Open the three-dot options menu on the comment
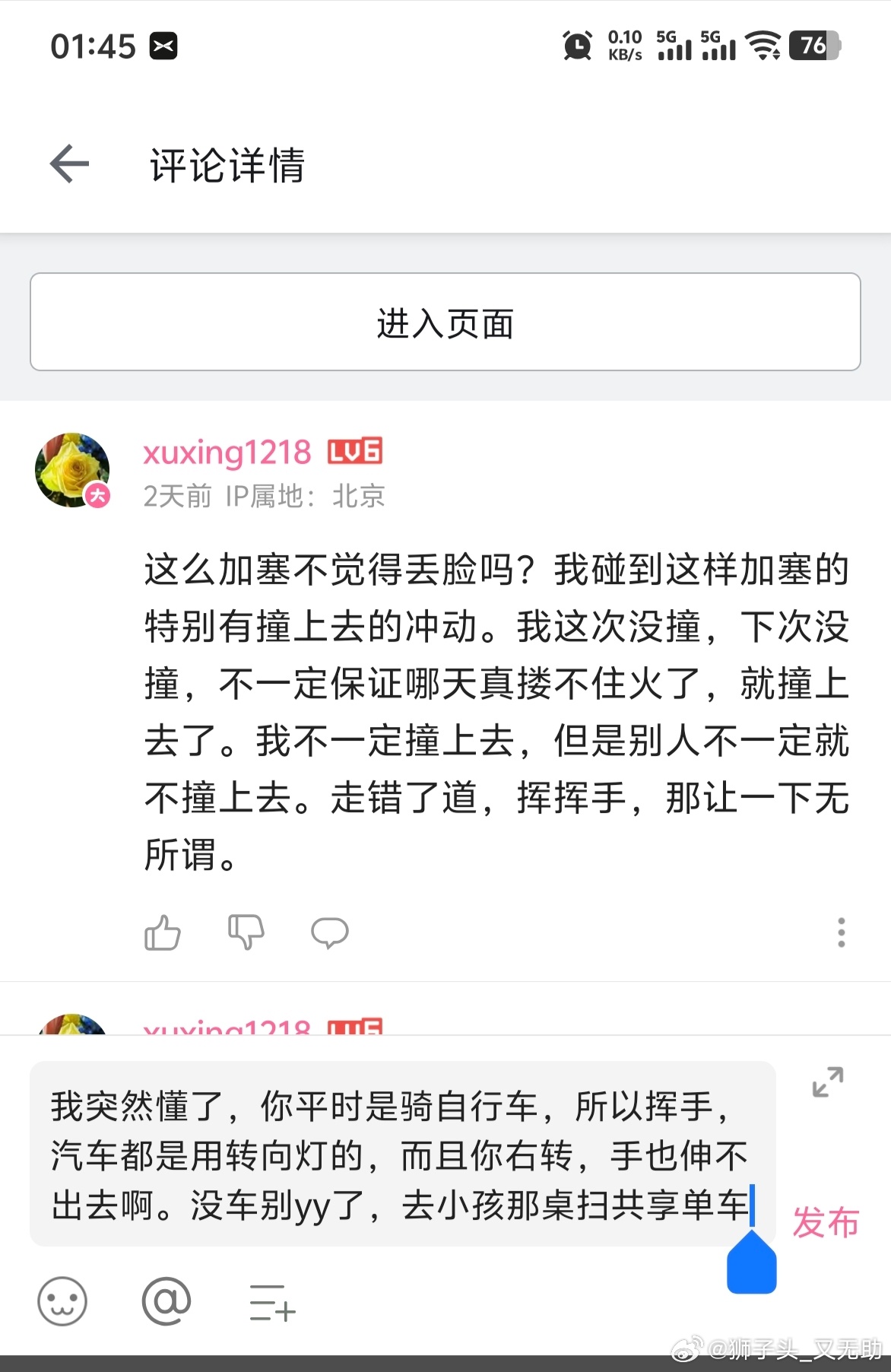 click(x=841, y=932)
